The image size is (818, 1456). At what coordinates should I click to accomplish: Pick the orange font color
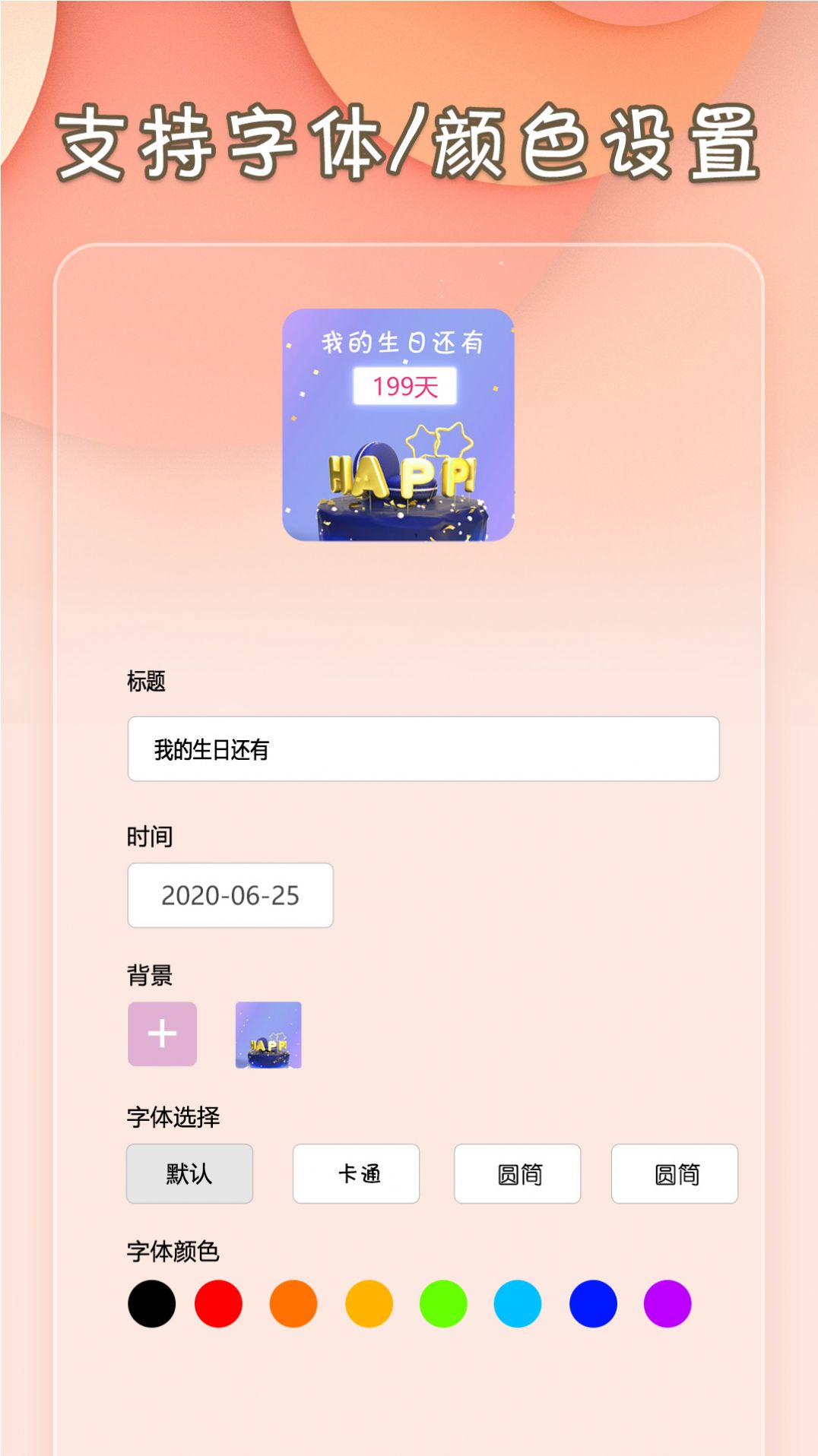(293, 1302)
